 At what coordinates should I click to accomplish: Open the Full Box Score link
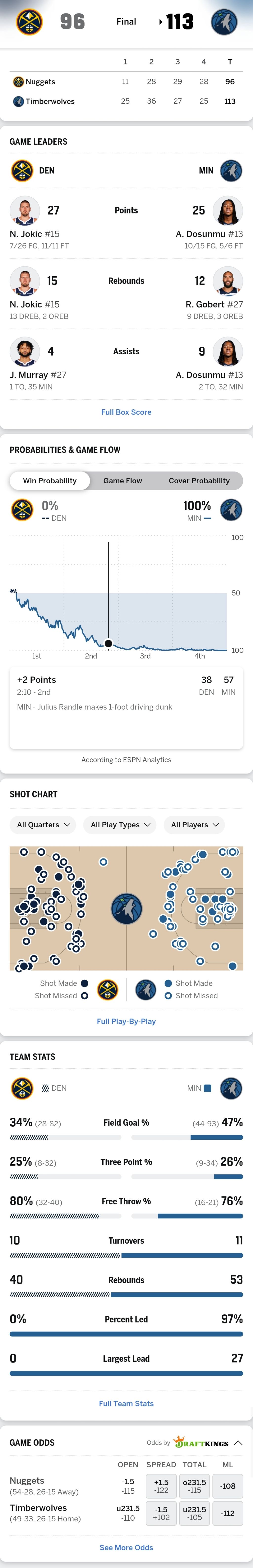pos(126,412)
